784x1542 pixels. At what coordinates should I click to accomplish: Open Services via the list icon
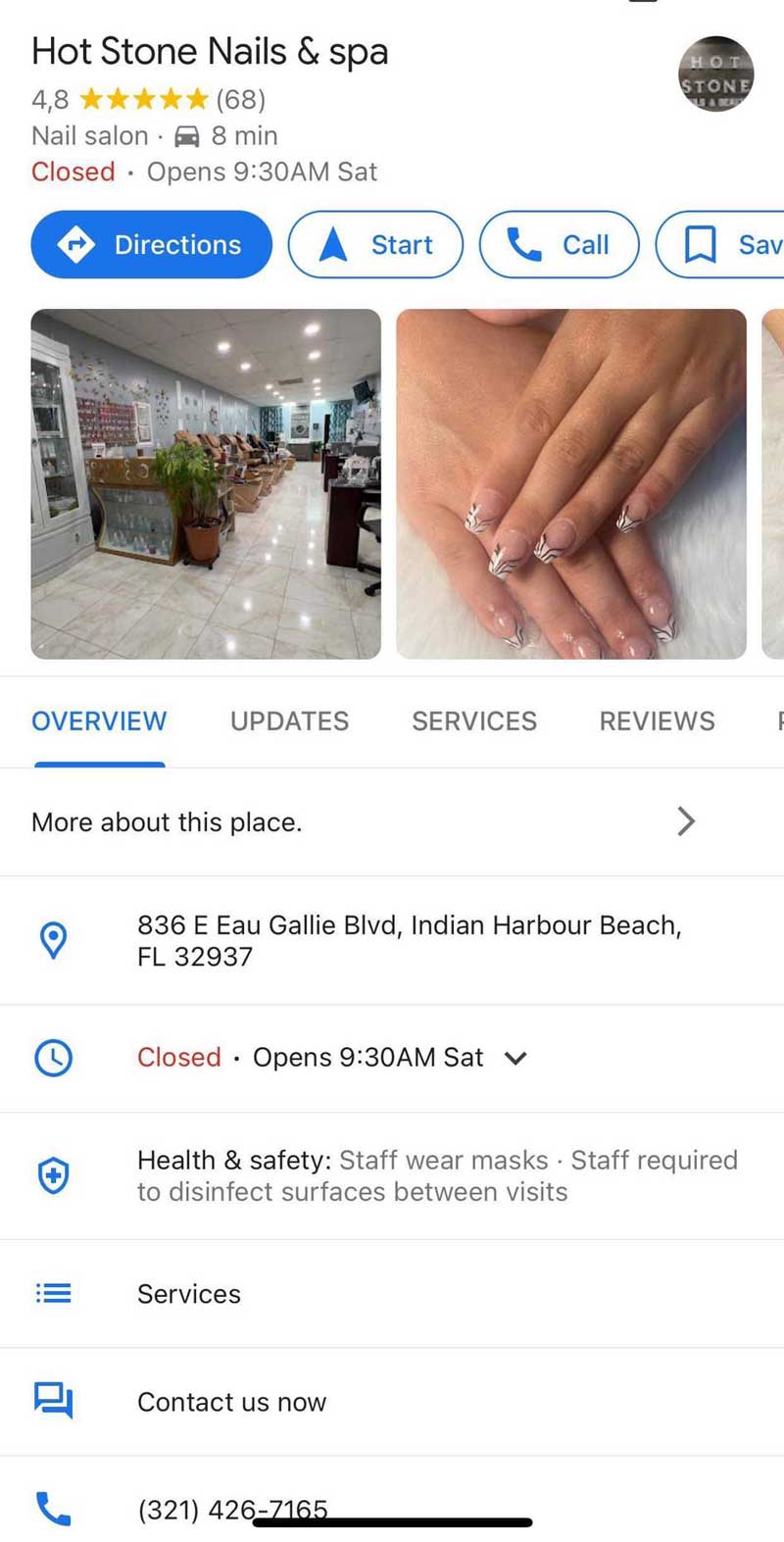coord(54,1294)
